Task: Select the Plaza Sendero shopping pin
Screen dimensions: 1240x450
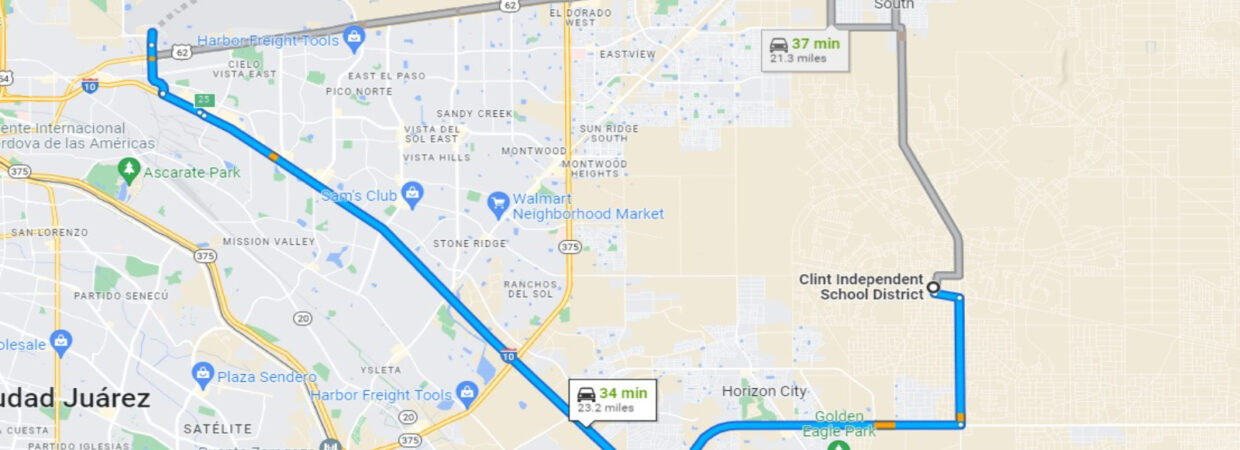Action: 203,375
